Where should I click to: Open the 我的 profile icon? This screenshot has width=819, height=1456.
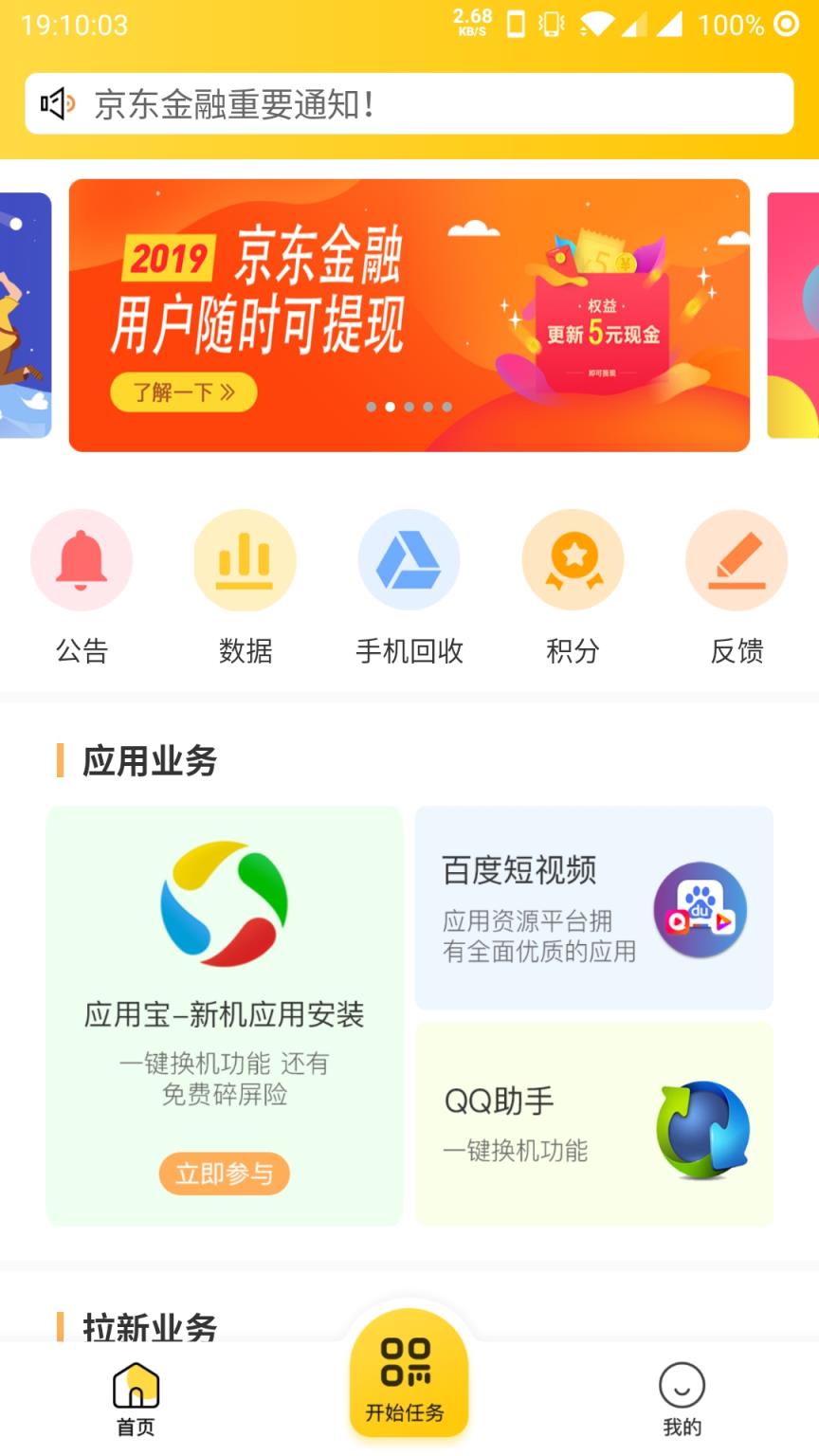pos(682,1390)
